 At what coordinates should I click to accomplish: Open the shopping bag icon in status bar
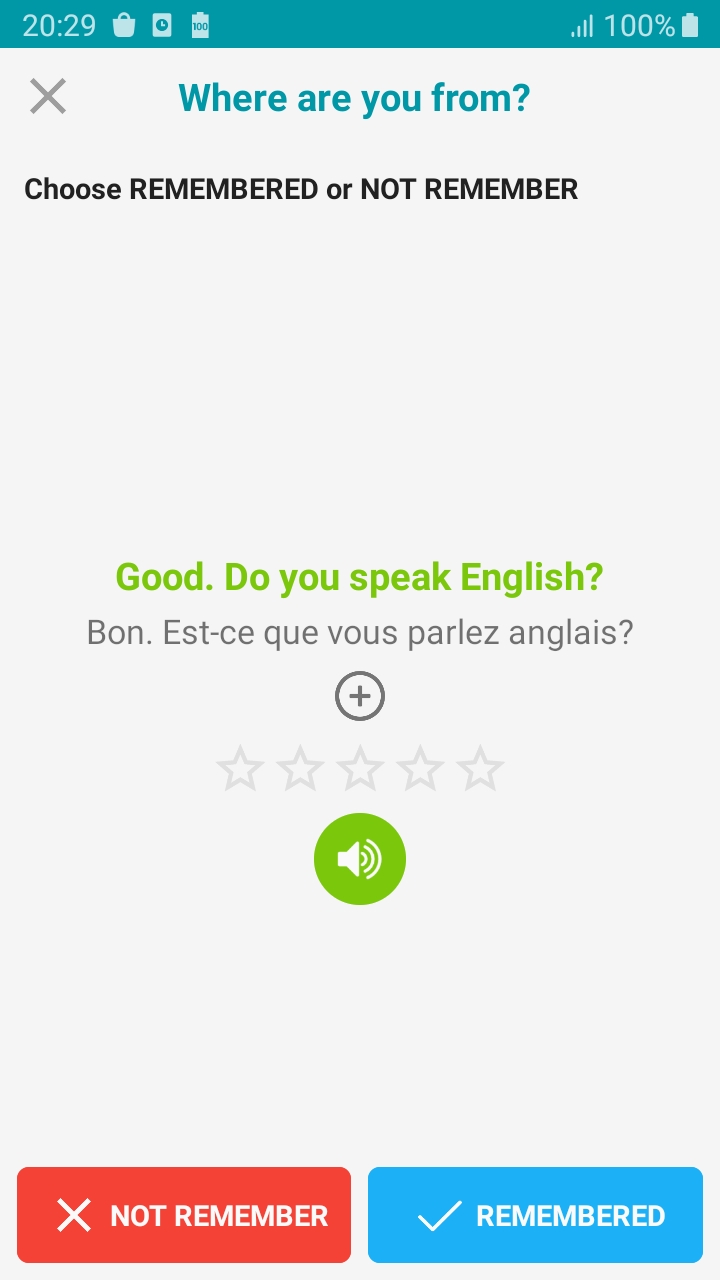click(x=124, y=25)
